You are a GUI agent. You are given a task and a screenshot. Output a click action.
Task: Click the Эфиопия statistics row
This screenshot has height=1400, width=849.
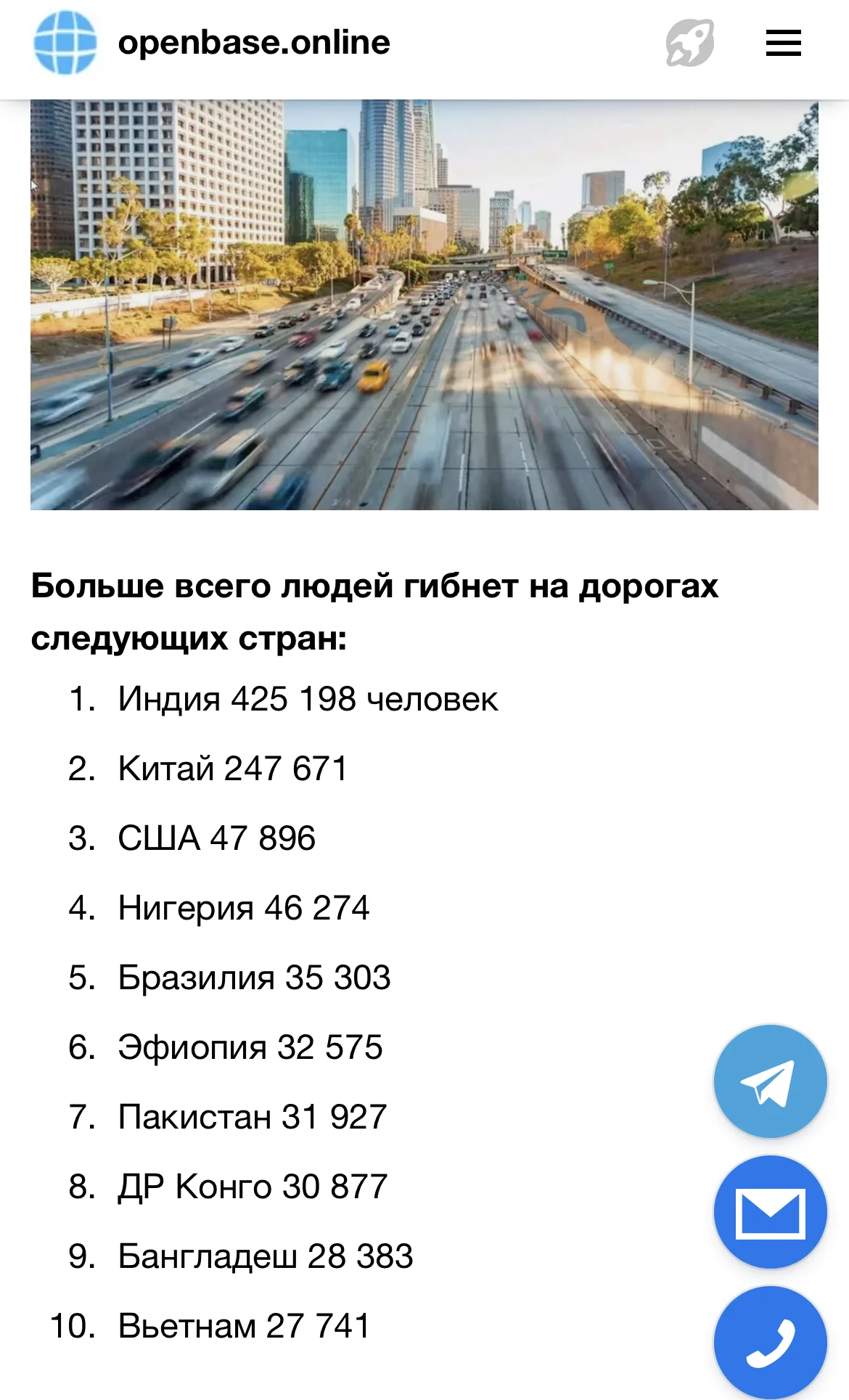click(x=250, y=1047)
